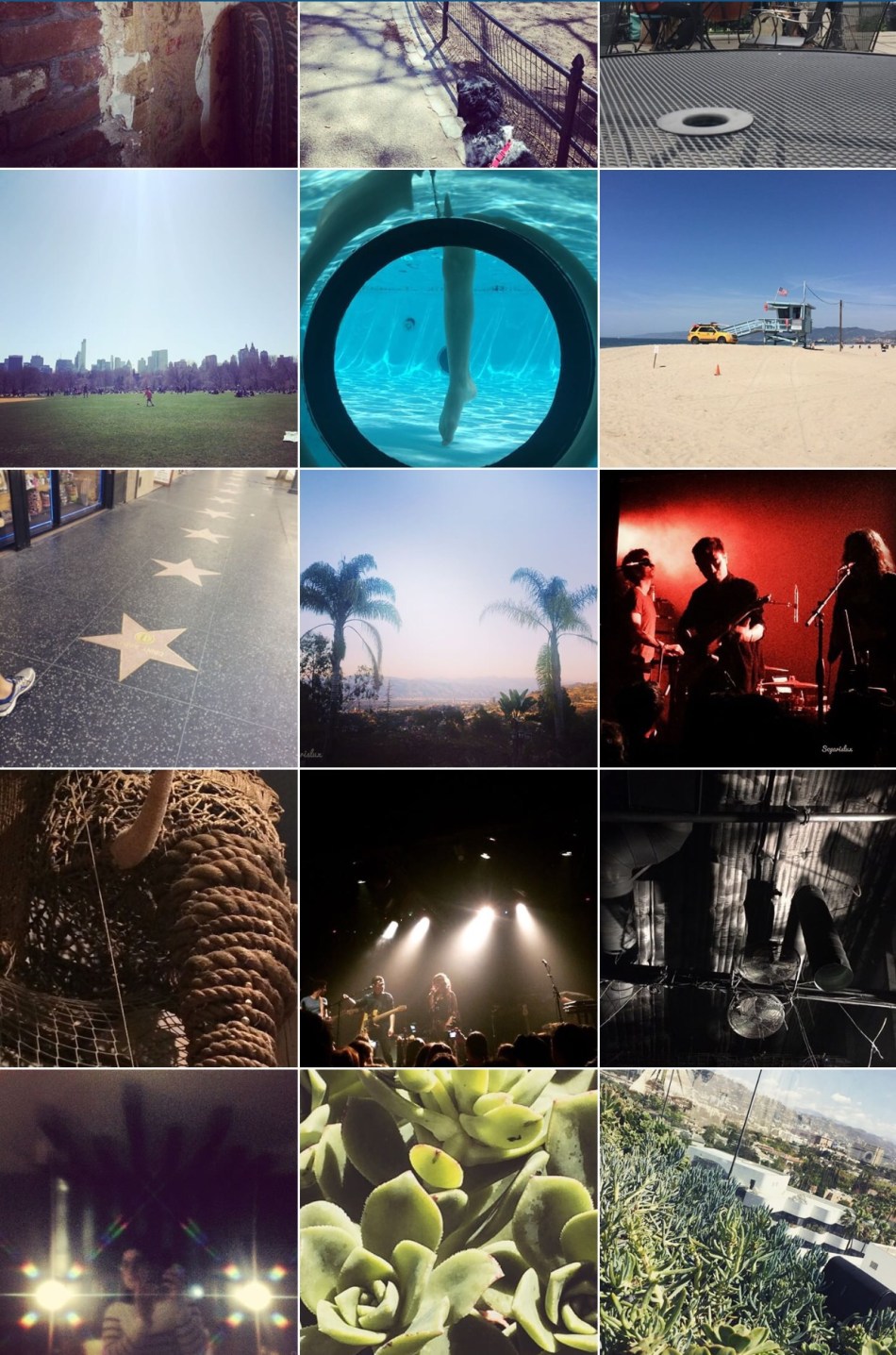Open the starburst lights selfie photo
This screenshot has width=896, height=1355.
(148, 1213)
